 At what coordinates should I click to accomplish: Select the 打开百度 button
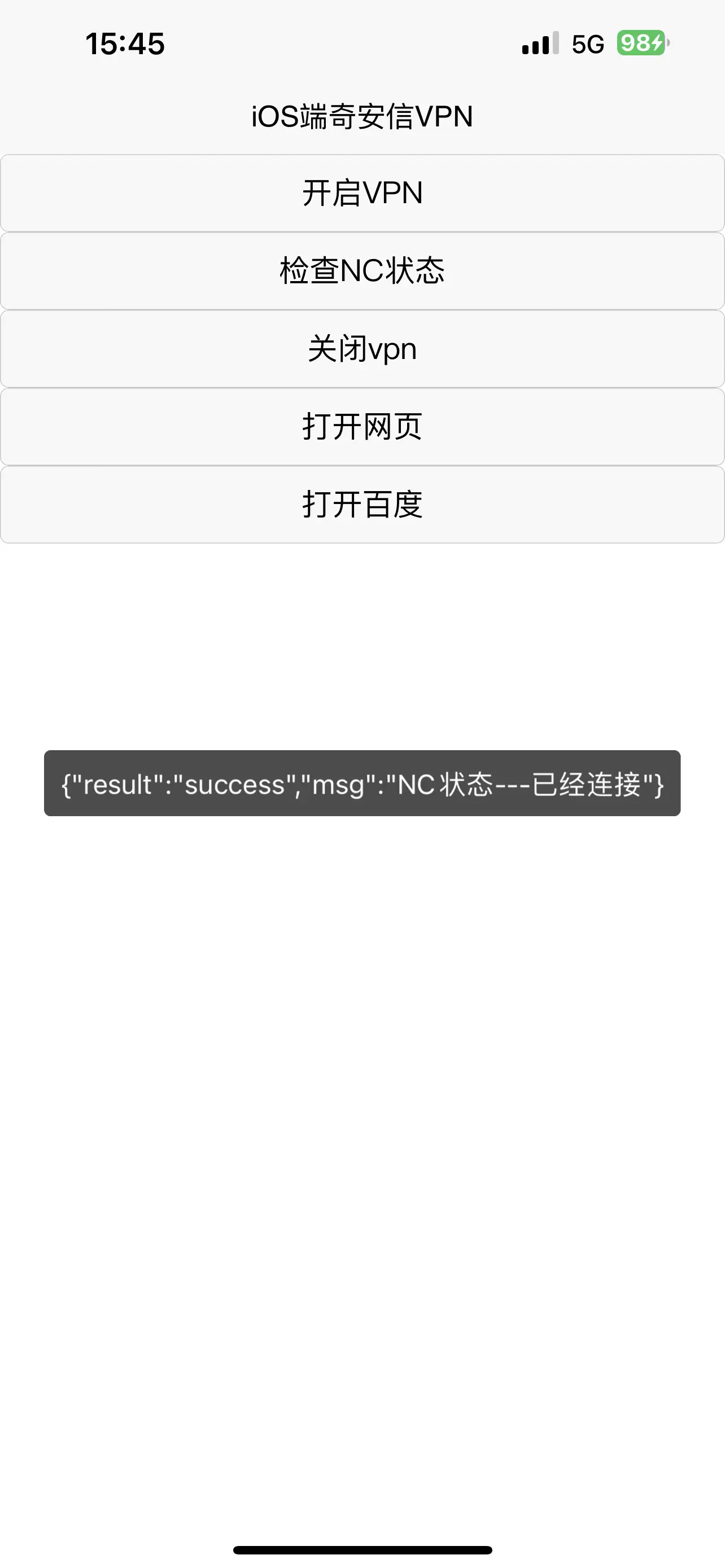(362, 505)
